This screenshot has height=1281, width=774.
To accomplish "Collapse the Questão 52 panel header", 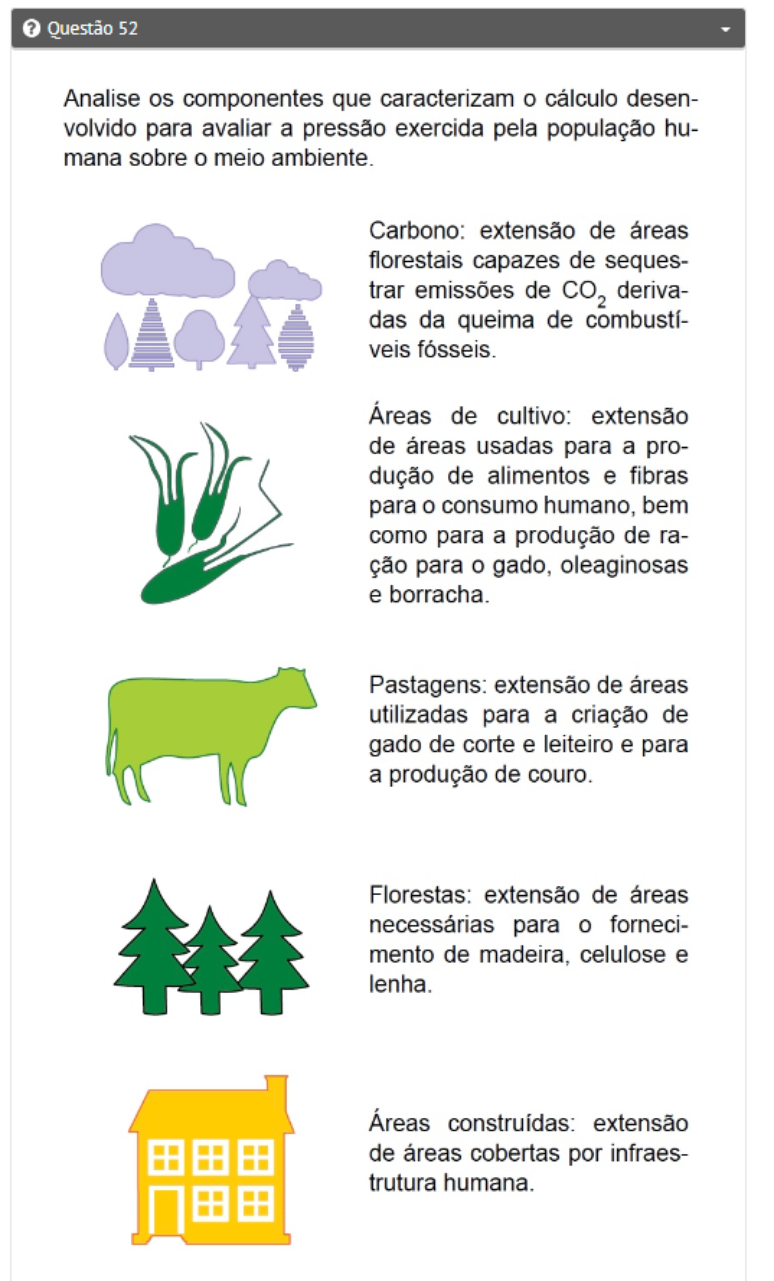I will pyautogui.click(x=725, y=29).
